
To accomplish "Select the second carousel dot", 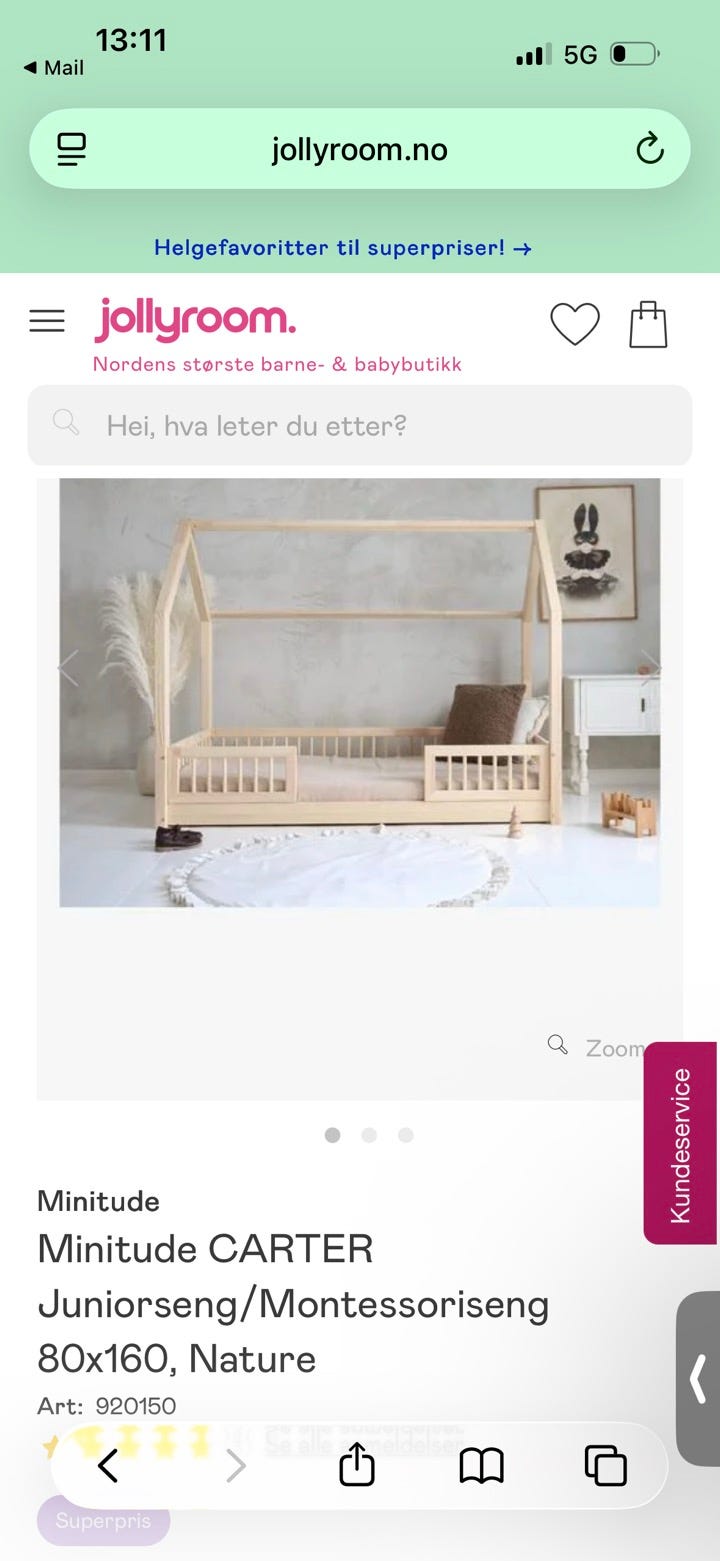I will pos(369,1135).
